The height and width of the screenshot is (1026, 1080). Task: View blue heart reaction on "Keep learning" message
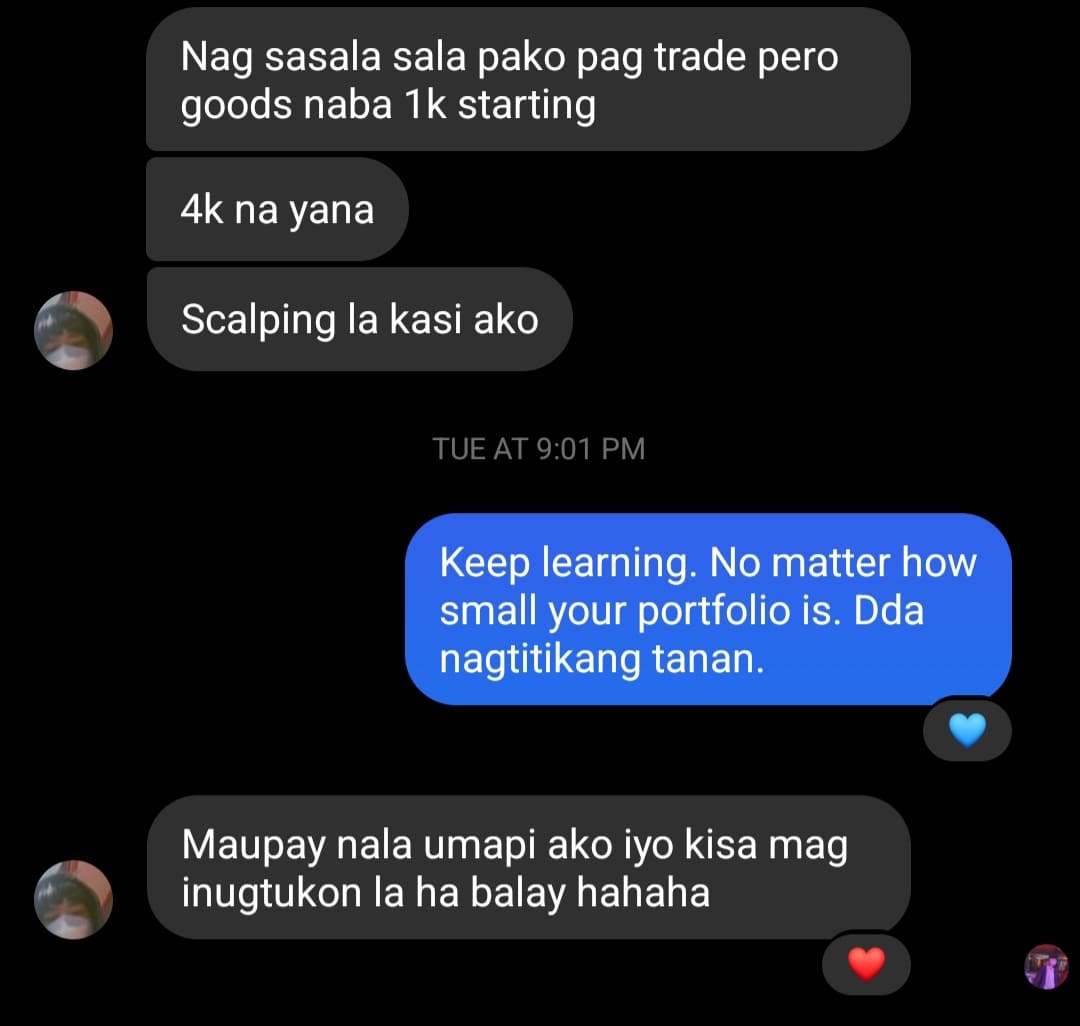coord(967,732)
